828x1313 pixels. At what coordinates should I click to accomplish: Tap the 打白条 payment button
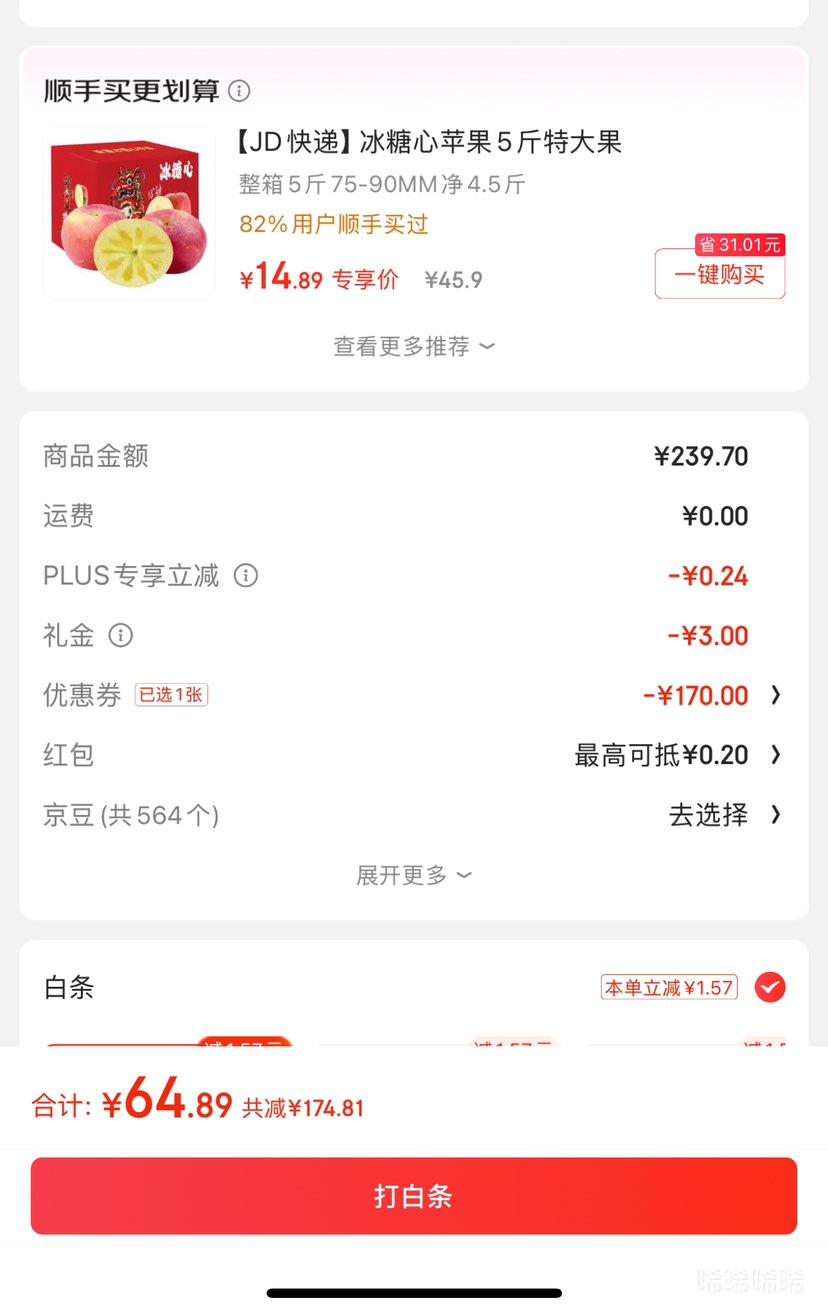tap(414, 1196)
